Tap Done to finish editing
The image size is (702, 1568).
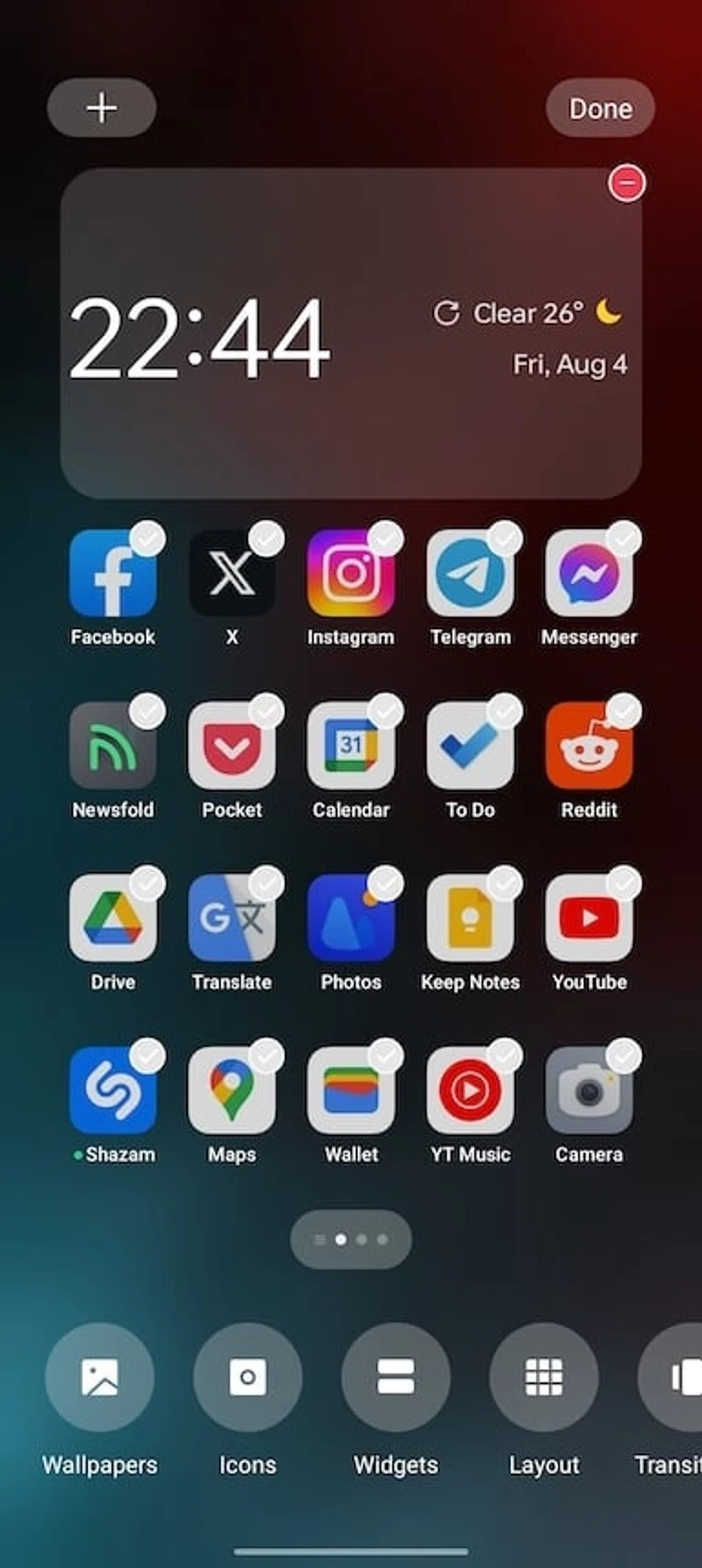[x=600, y=109]
